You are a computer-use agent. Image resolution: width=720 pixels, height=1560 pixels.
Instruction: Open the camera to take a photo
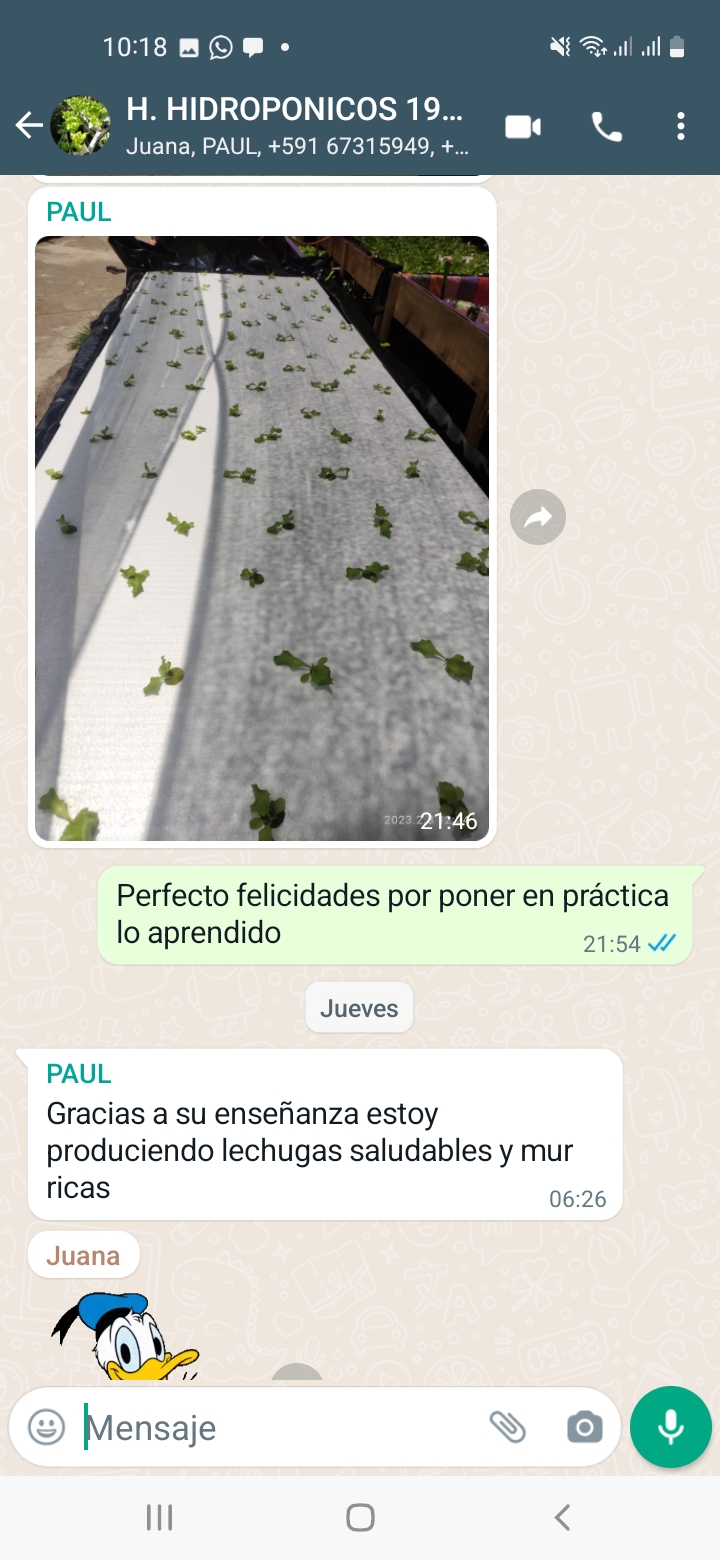click(x=584, y=1427)
